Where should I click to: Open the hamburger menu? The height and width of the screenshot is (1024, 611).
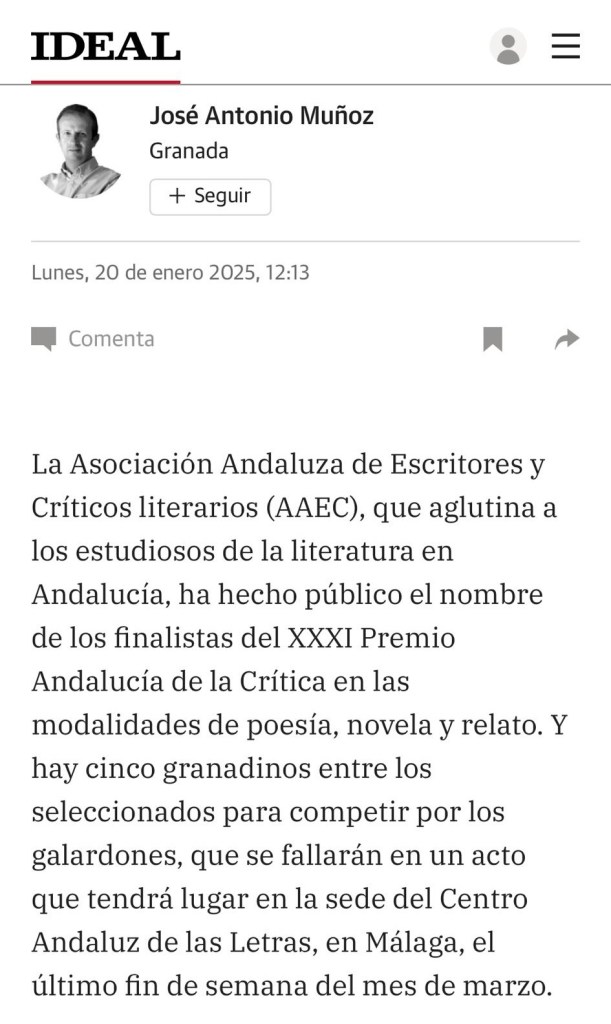[x=566, y=46]
